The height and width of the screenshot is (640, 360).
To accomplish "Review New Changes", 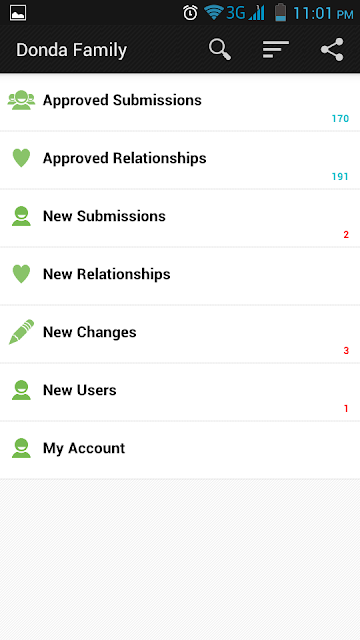I will (x=180, y=334).
